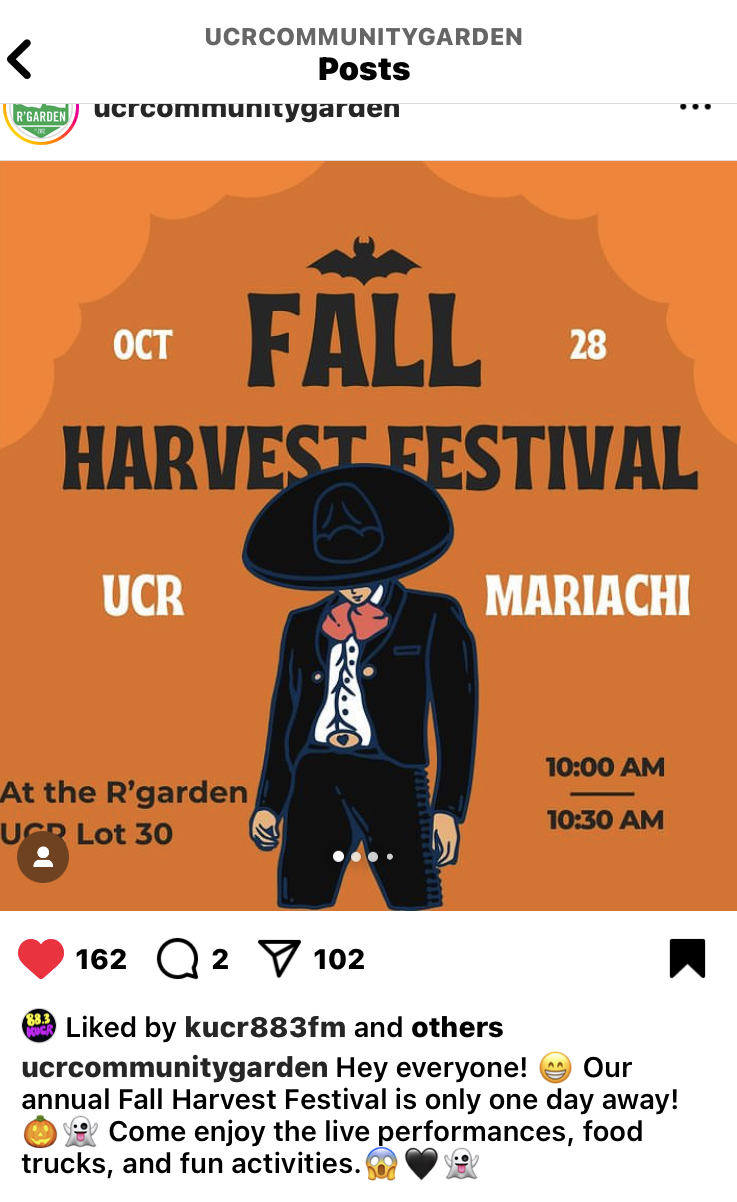Open the comments bubble icon

(x=177, y=960)
